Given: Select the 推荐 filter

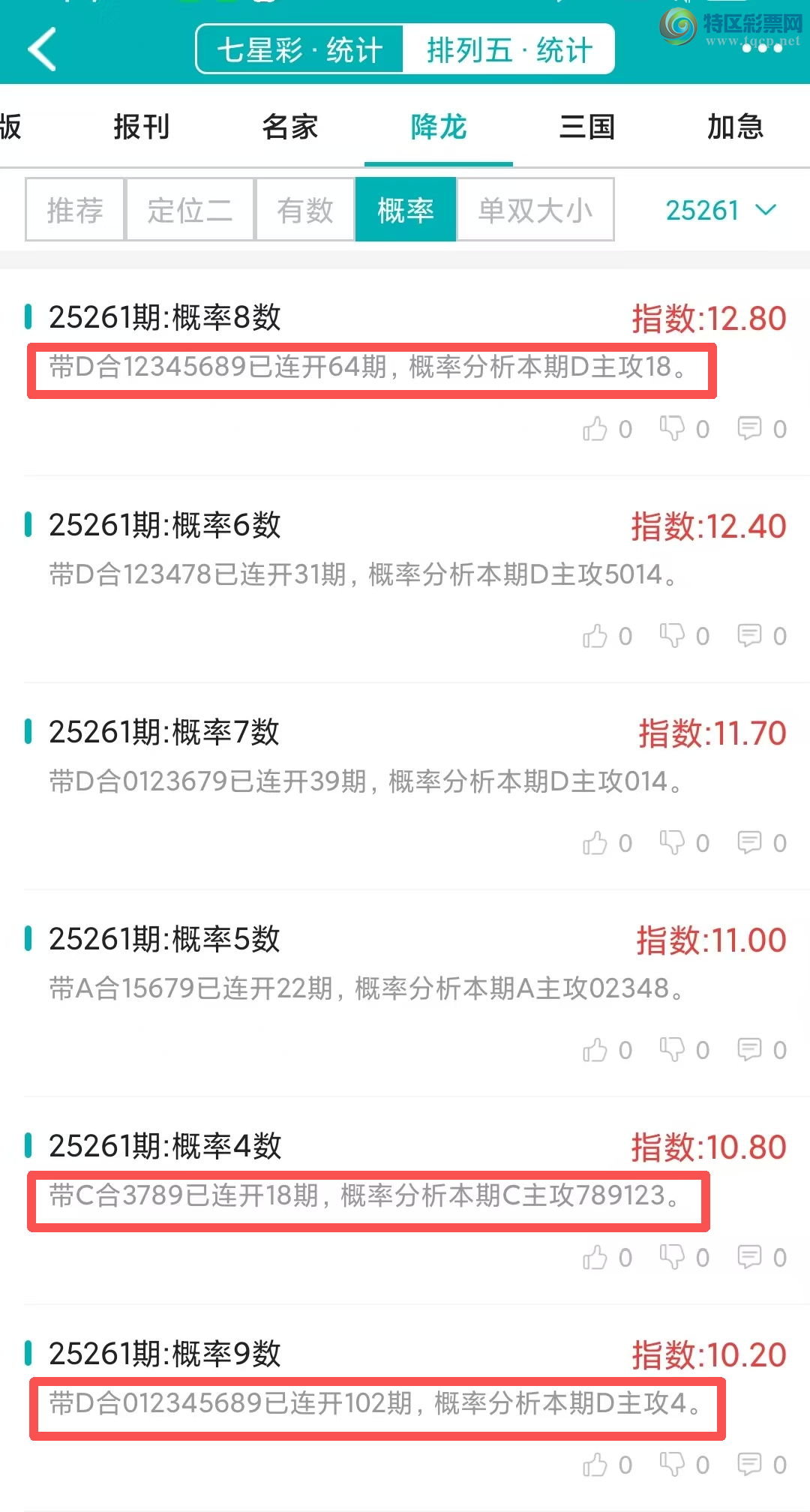Looking at the screenshot, I should 75,210.
